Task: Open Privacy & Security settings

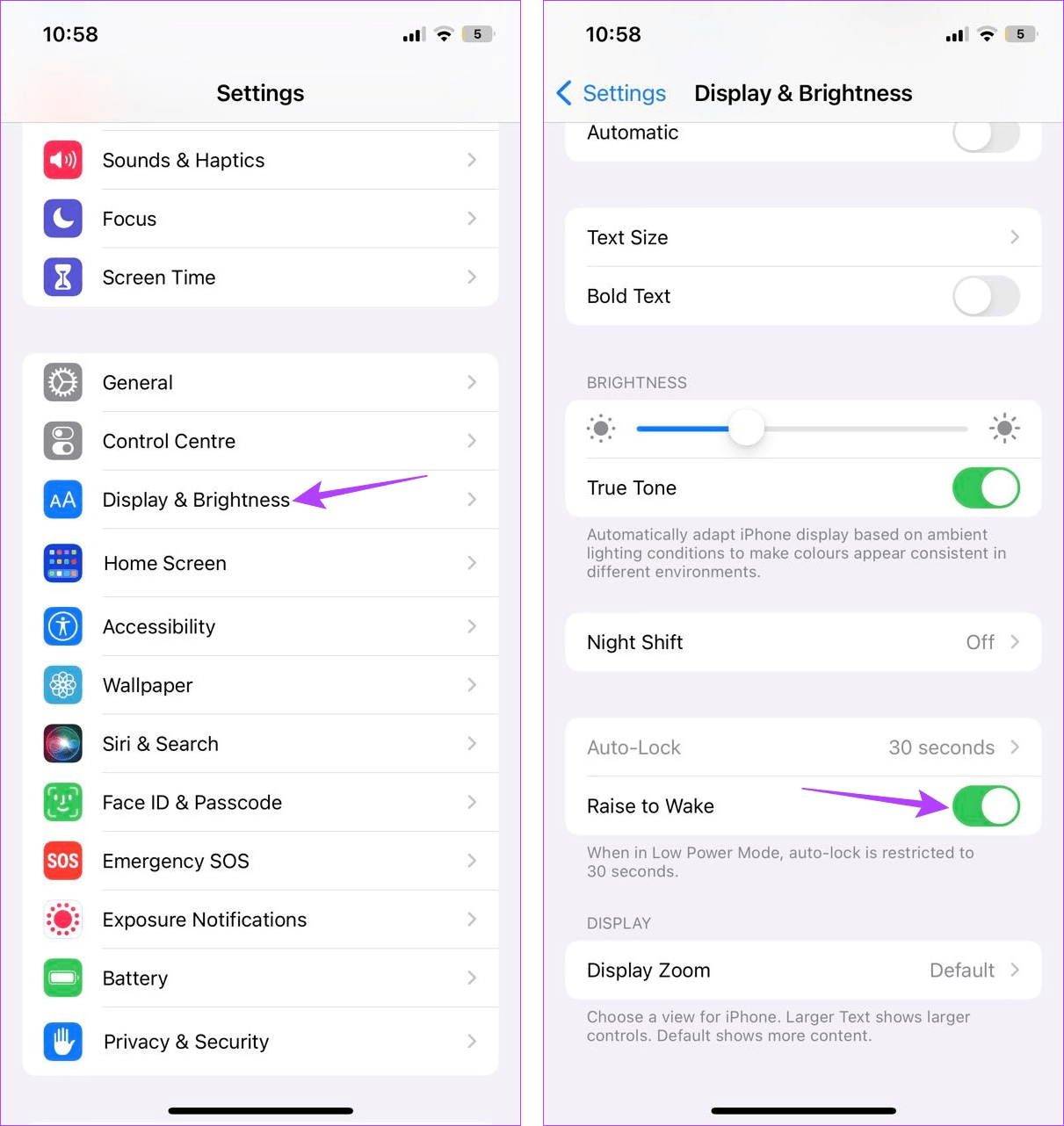Action: tap(260, 1042)
